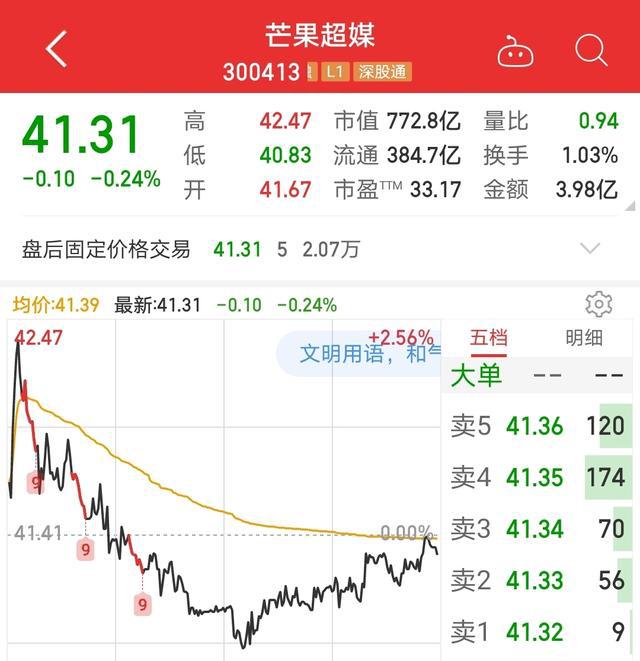640x661 pixels.
Task: Switch to the 五档 tab
Action: pos(489,338)
